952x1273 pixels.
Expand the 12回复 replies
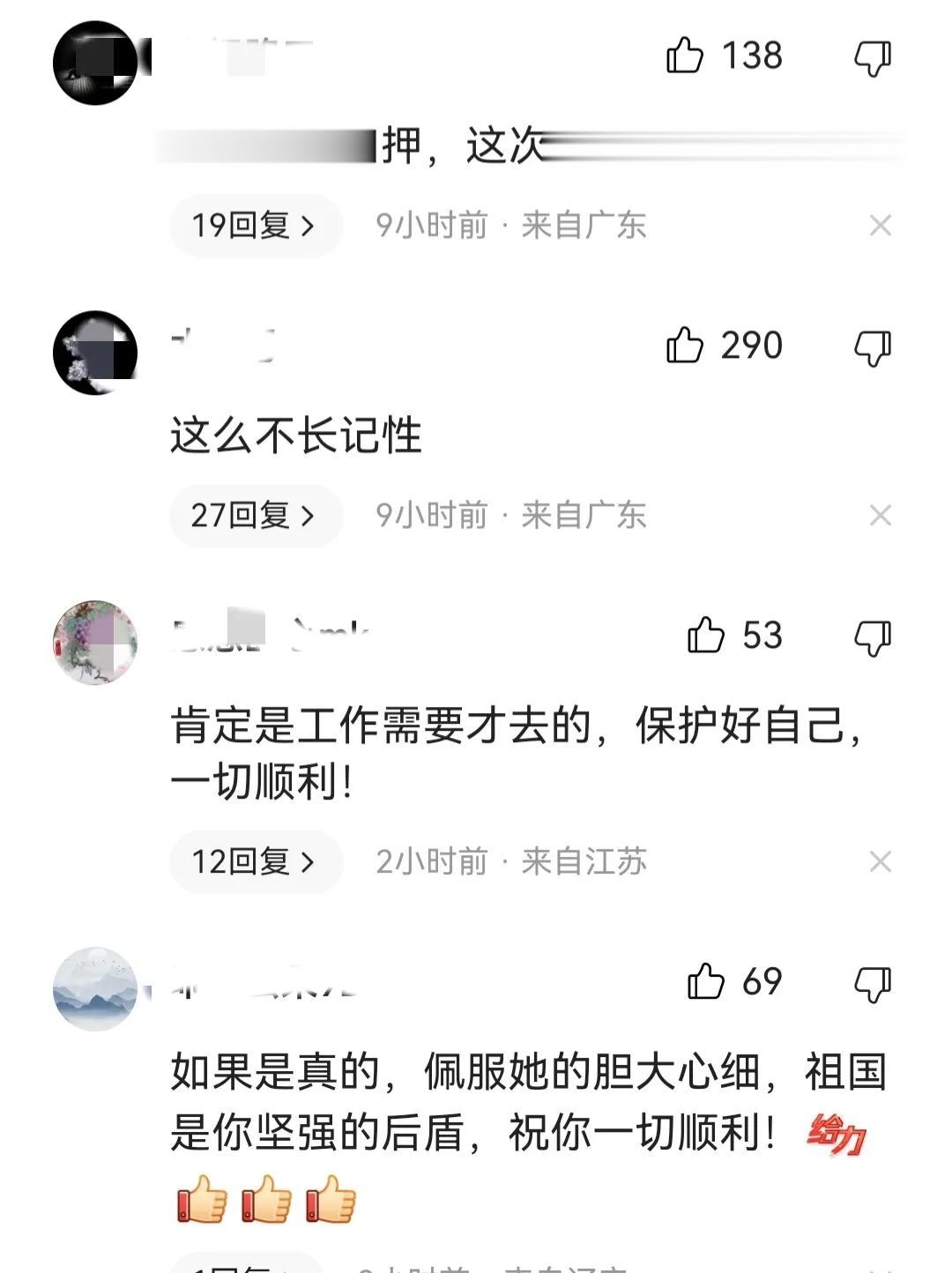tap(254, 861)
